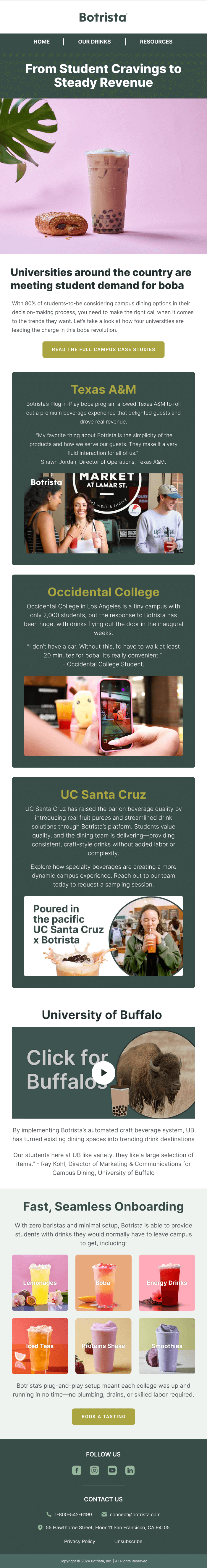Viewport: 207px width, 1568px height.
Task: Email connect@botrista.com
Action: [135, 1514]
